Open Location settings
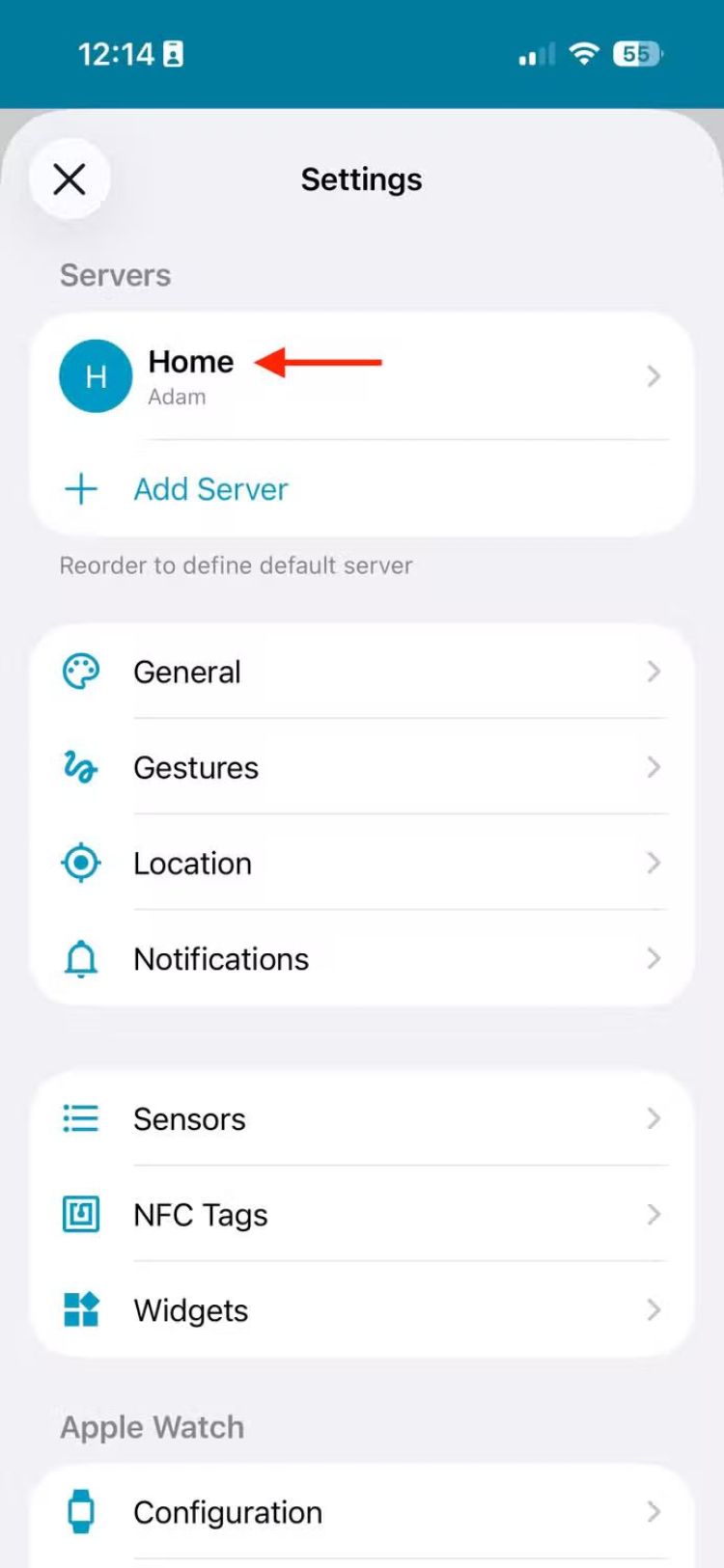Viewport: 724px width, 1568px height. pos(362,863)
